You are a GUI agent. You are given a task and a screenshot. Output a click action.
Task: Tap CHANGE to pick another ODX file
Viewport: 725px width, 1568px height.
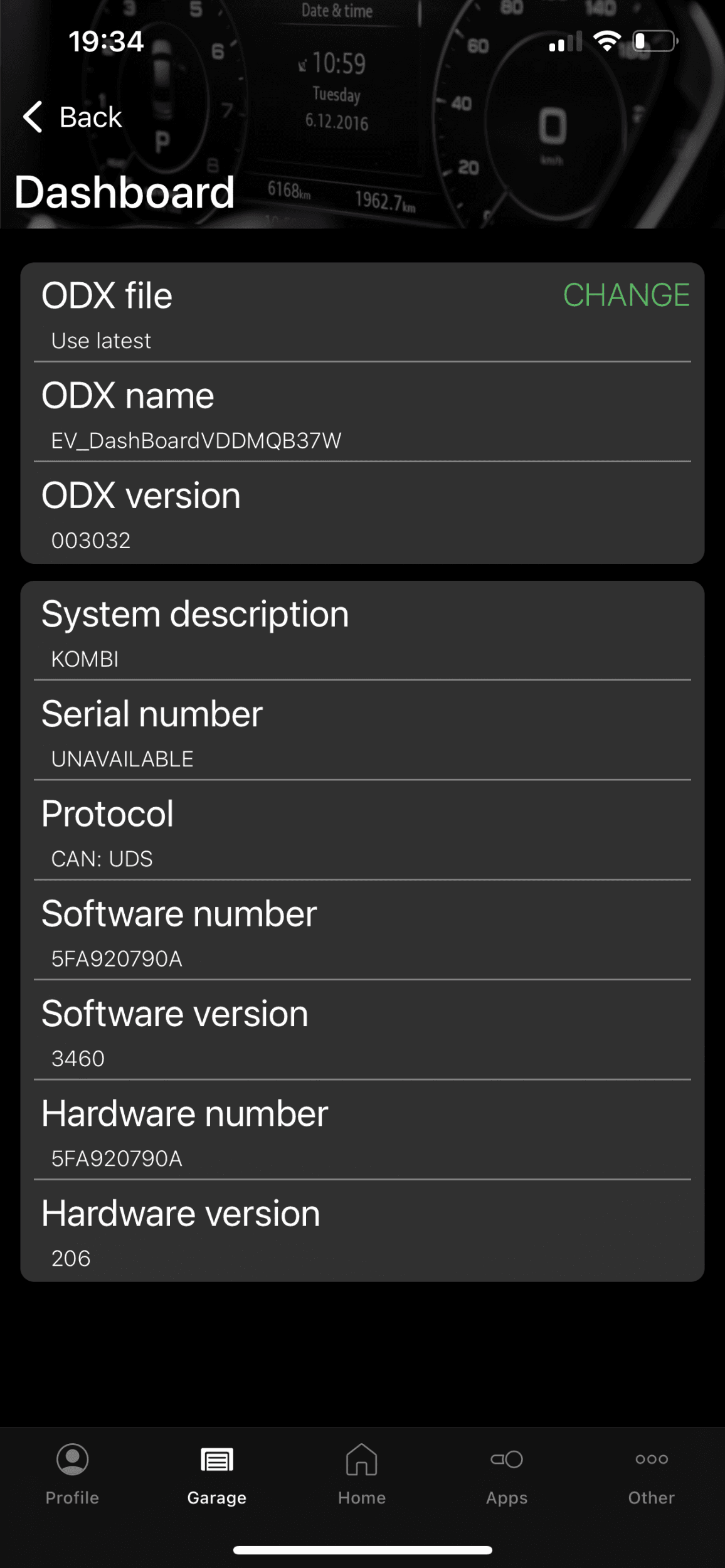click(x=626, y=295)
